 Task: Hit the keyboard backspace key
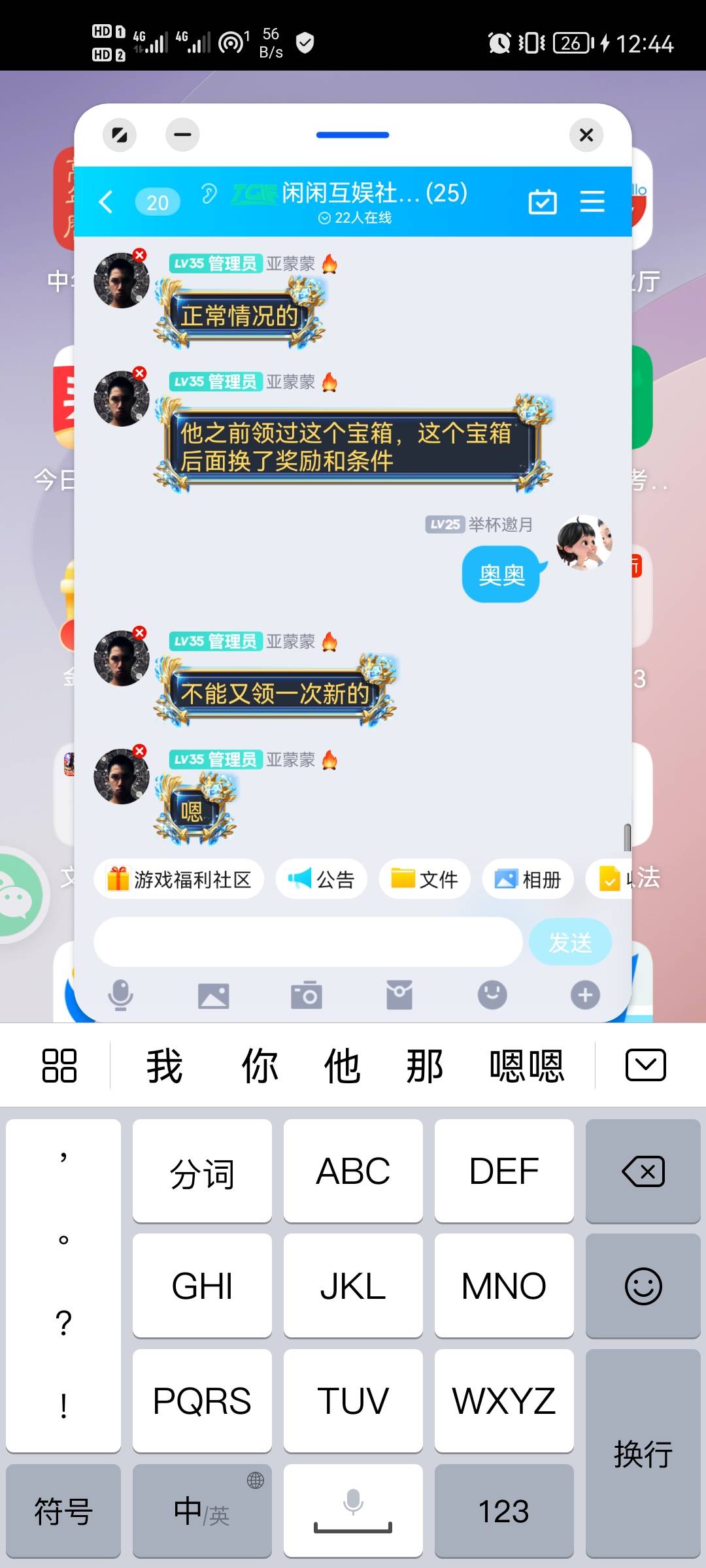pyautogui.click(x=643, y=1171)
